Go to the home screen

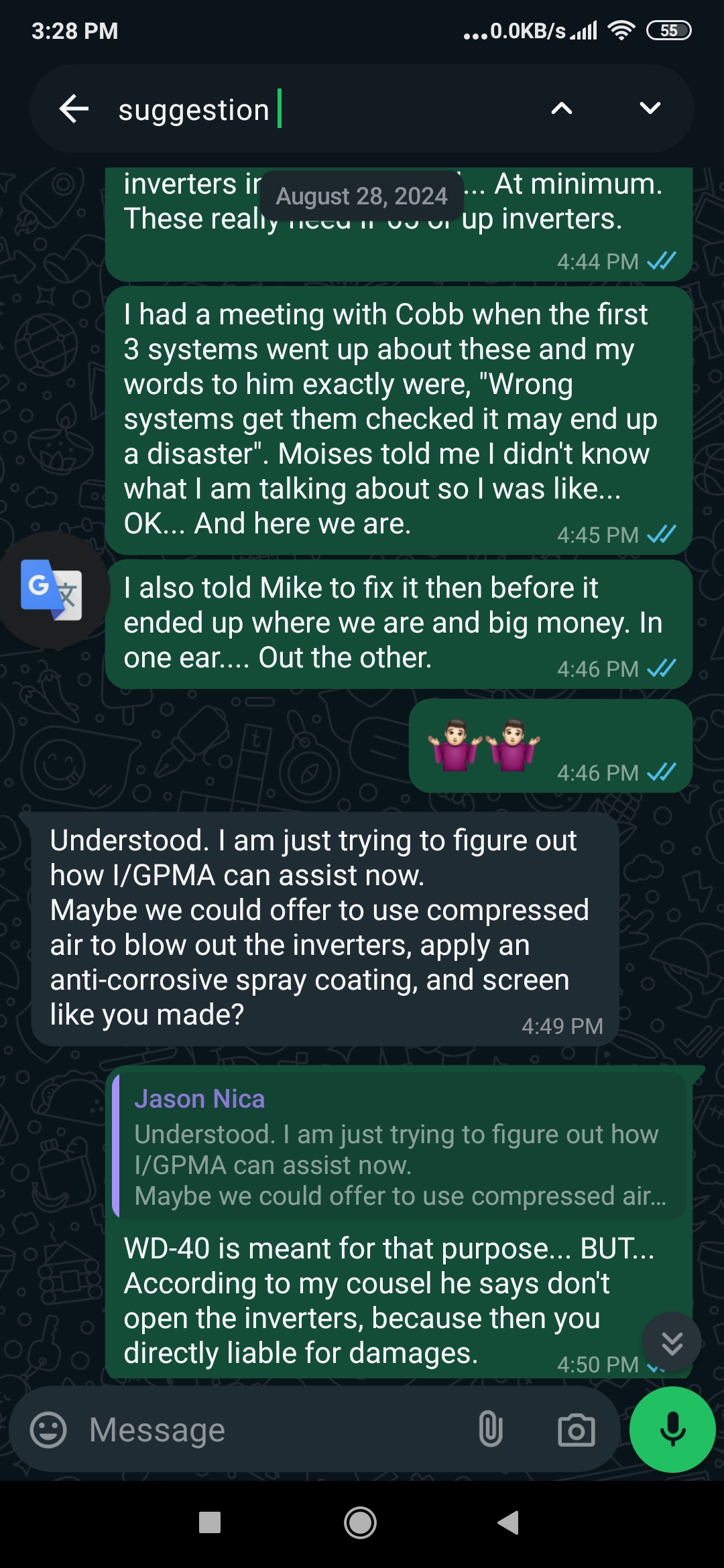[361, 1522]
